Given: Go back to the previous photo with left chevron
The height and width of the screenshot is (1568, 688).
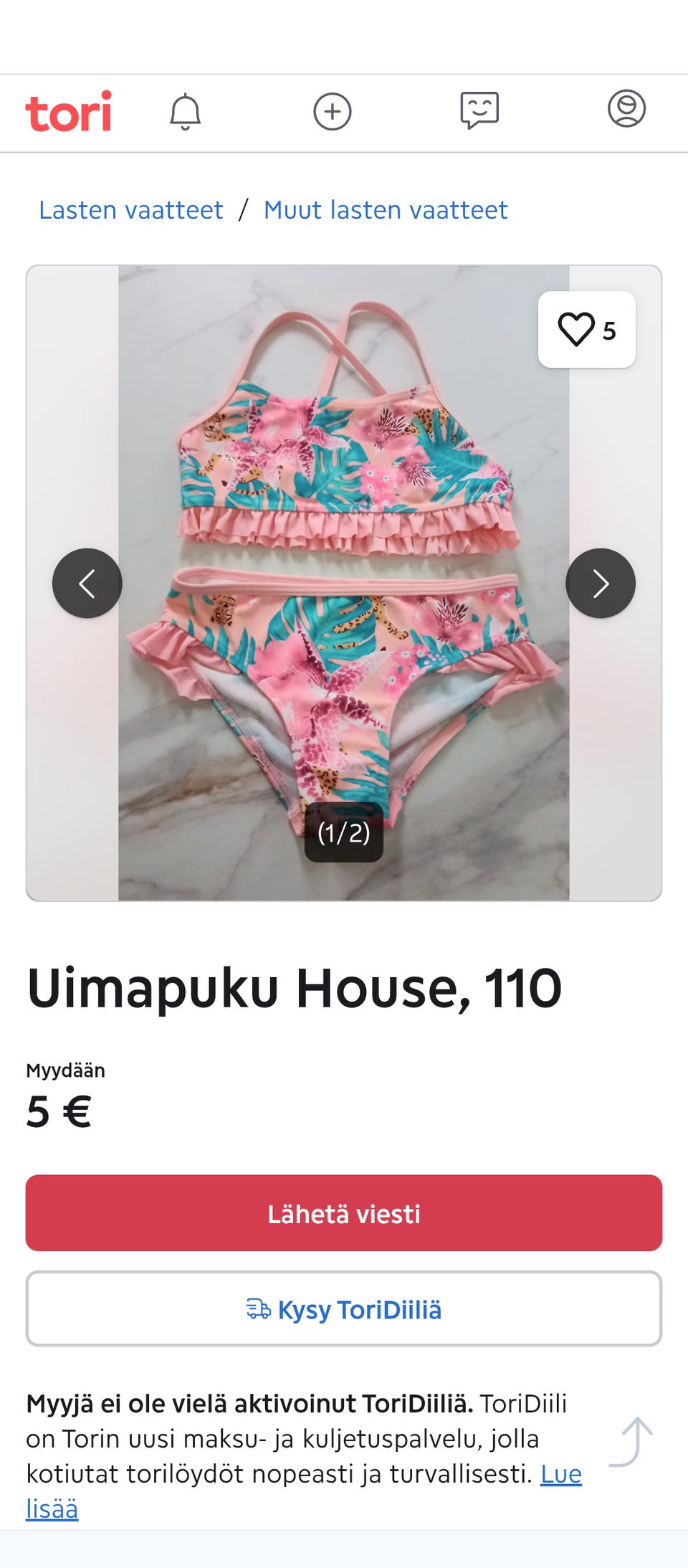Looking at the screenshot, I should 87,583.
